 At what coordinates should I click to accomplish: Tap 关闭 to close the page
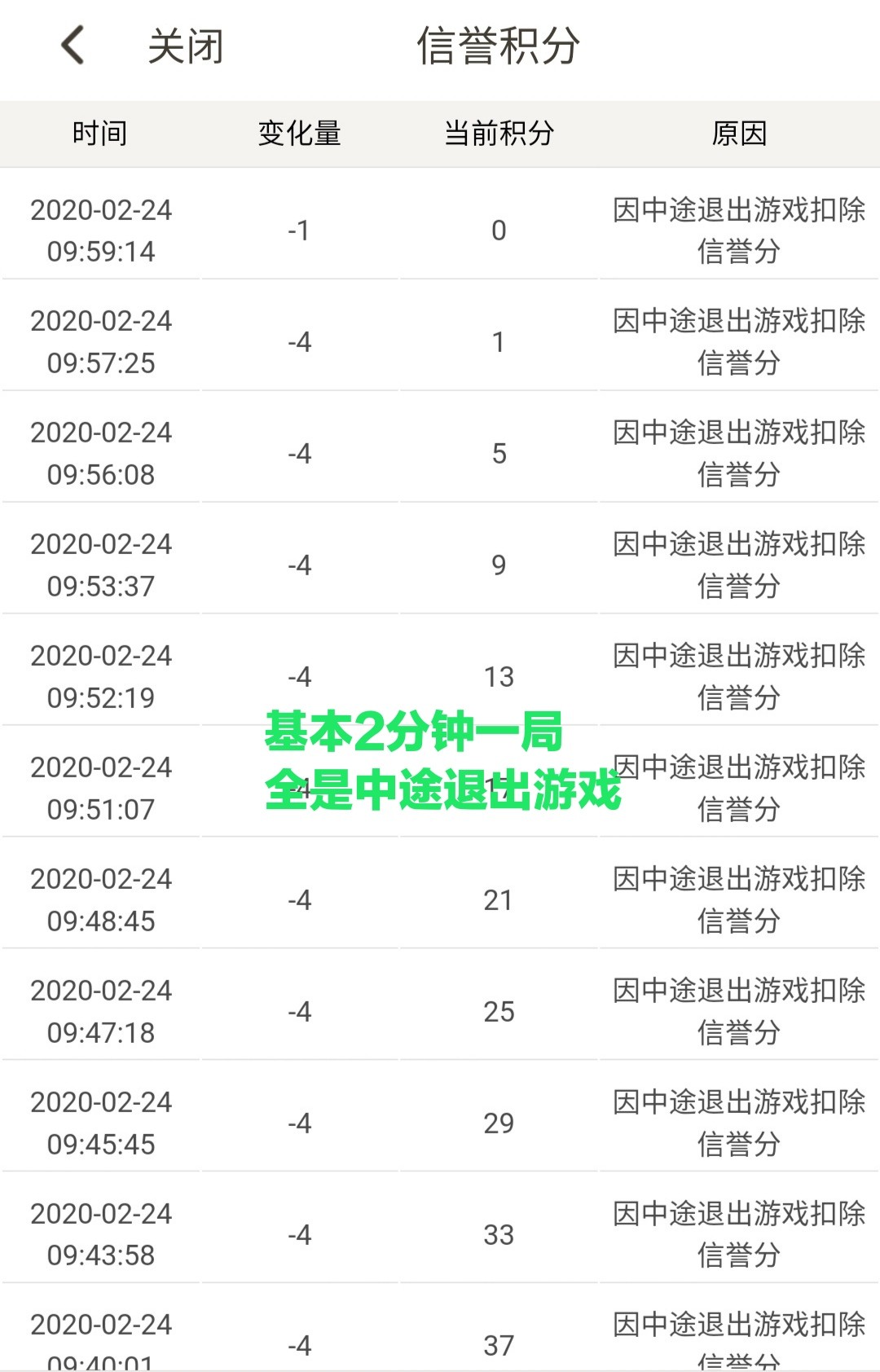(x=186, y=46)
